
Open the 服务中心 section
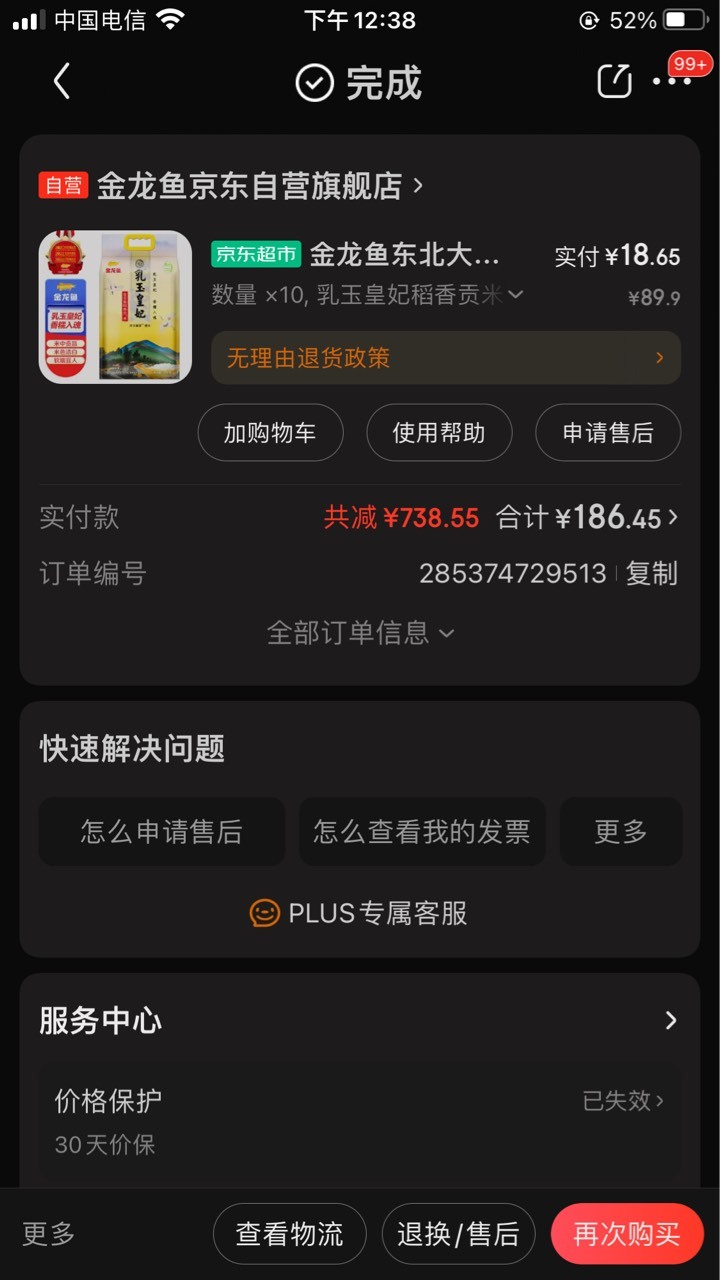point(360,1020)
